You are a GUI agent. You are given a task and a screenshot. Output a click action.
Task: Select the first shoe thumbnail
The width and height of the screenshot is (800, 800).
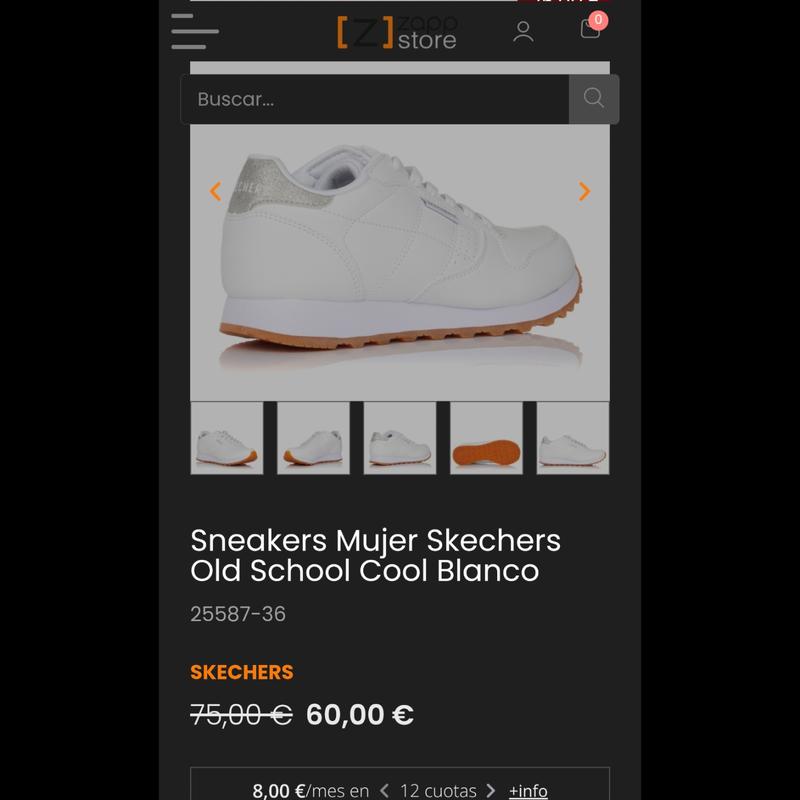[x=227, y=438]
